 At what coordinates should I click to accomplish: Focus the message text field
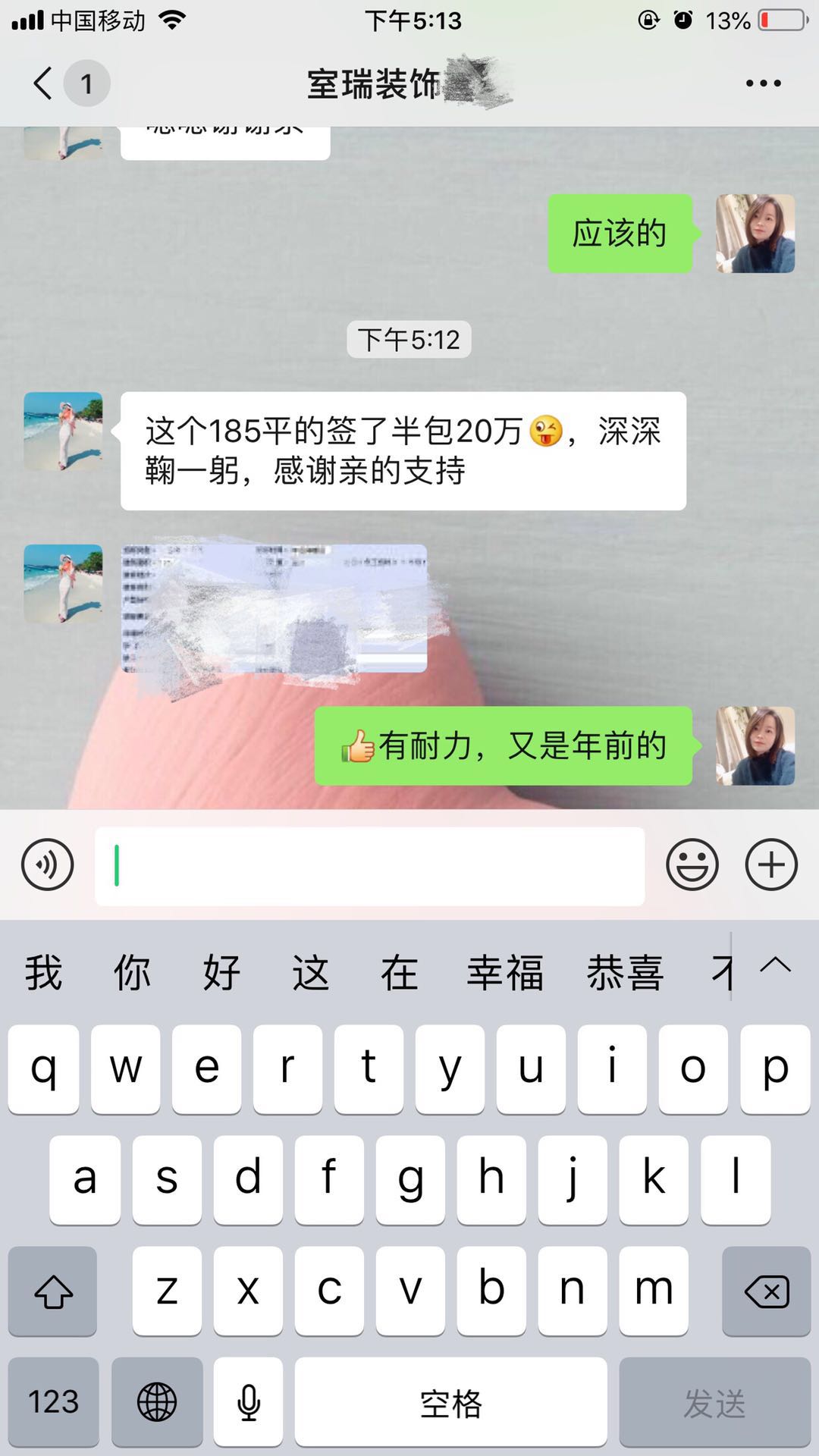pyautogui.click(x=369, y=866)
